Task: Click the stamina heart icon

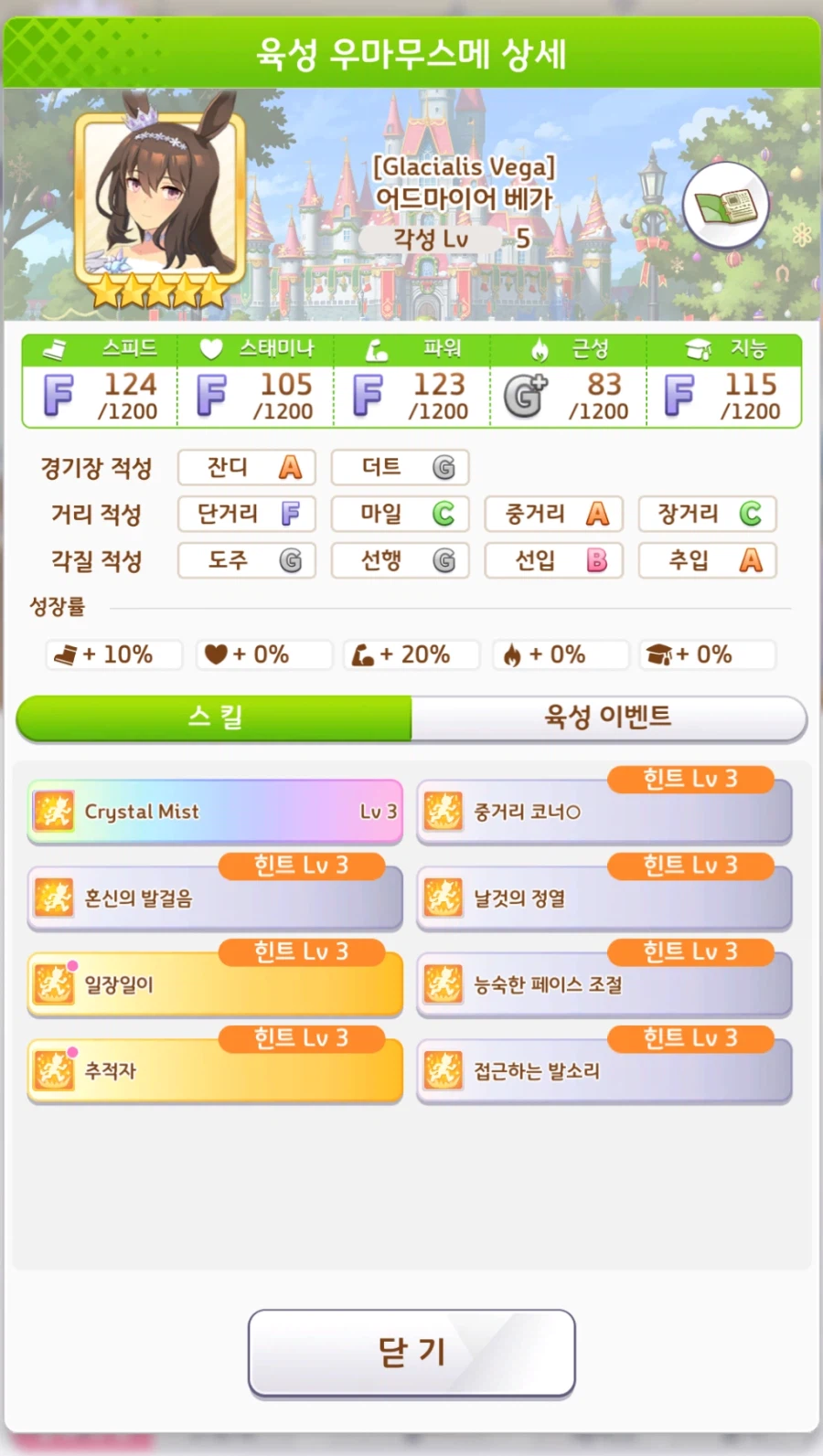Action: point(209,348)
